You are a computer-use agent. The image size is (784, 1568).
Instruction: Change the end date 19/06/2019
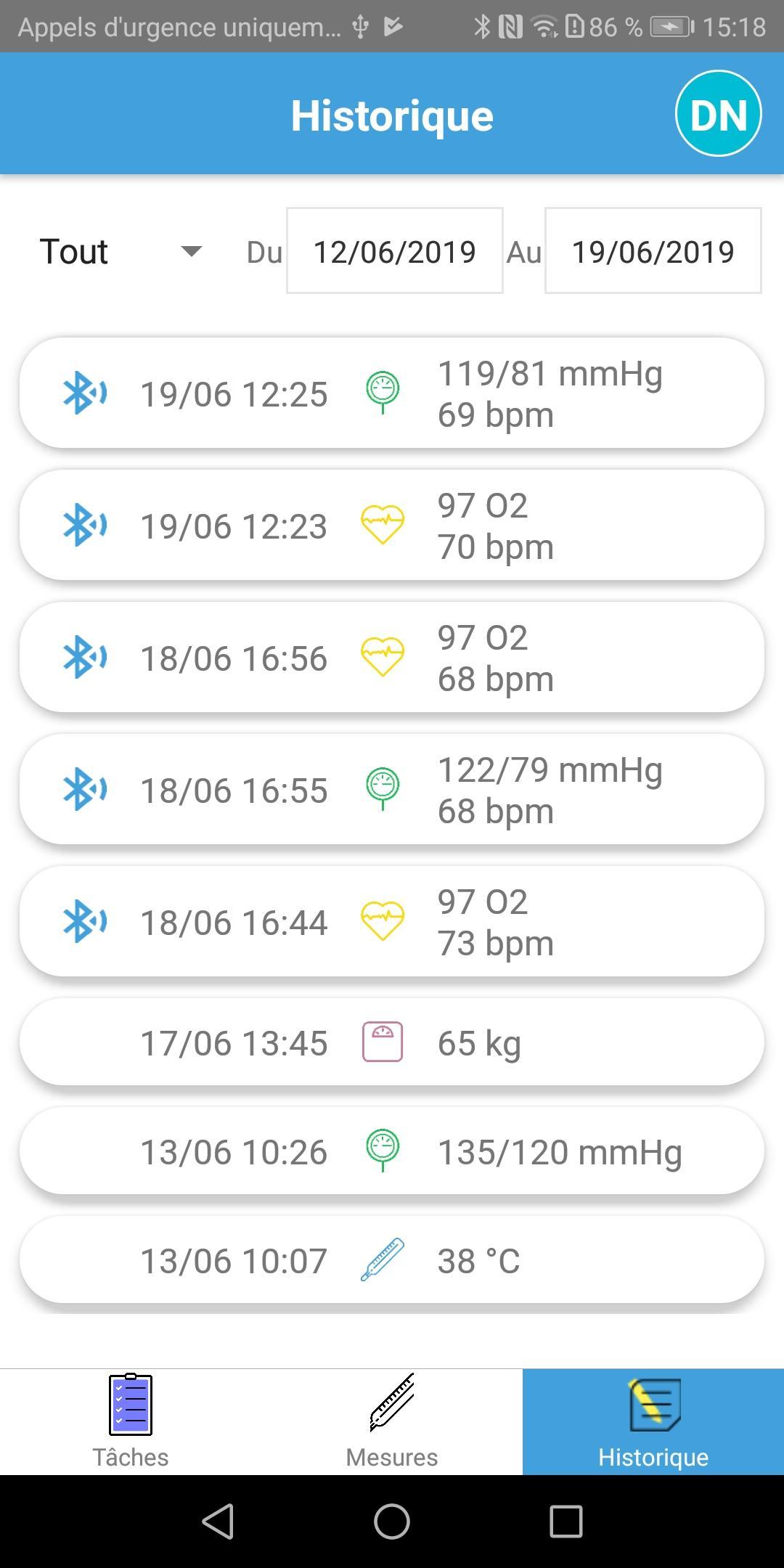(x=653, y=251)
